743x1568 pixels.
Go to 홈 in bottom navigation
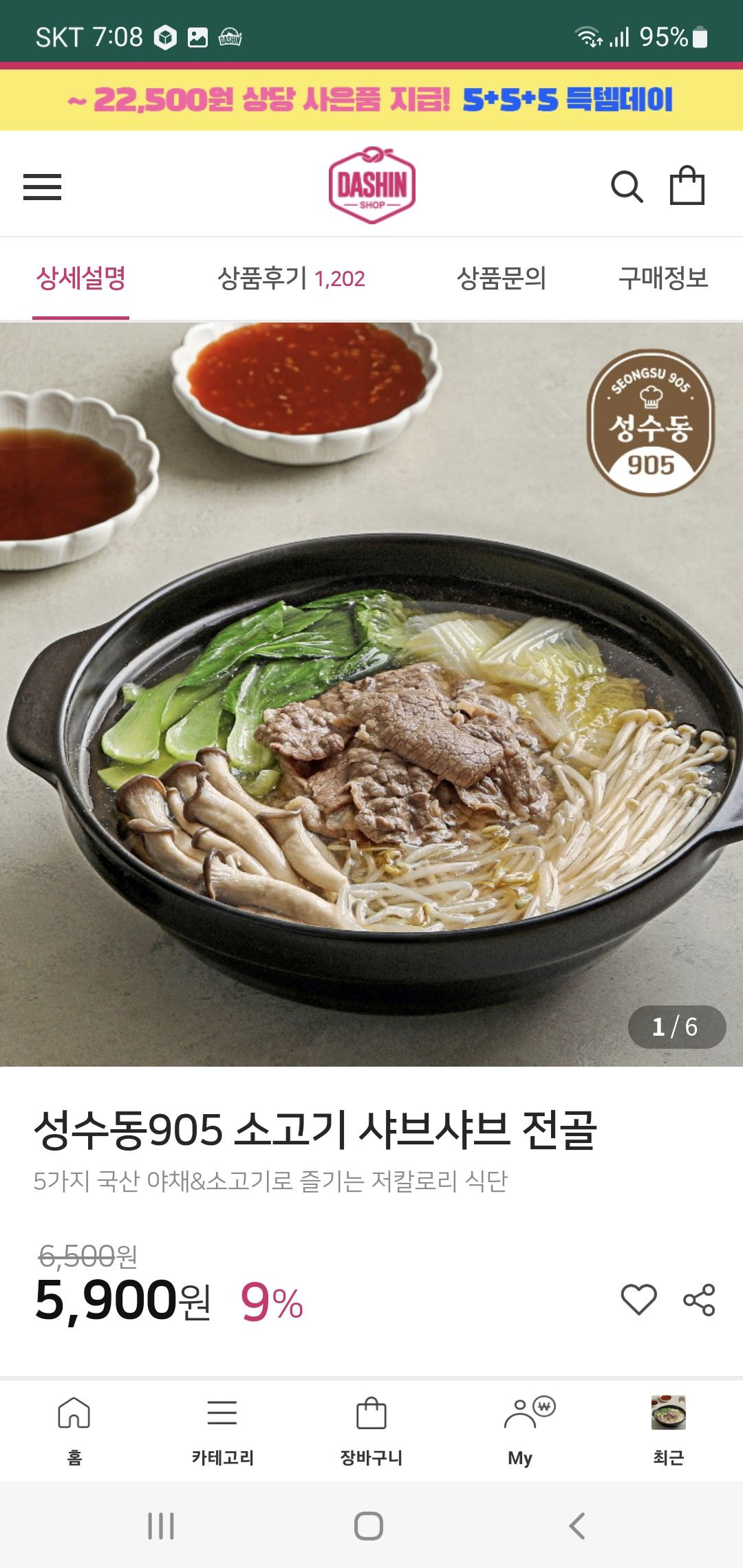click(74, 1430)
